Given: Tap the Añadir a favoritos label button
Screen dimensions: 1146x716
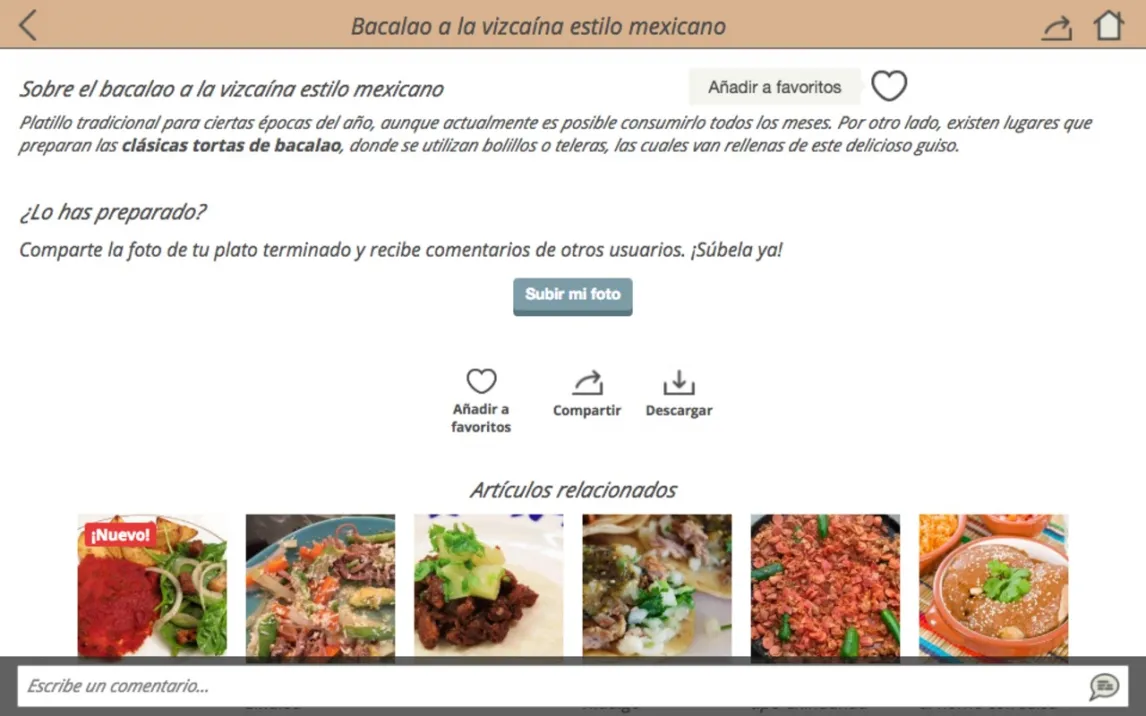Looking at the screenshot, I should point(774,87).
